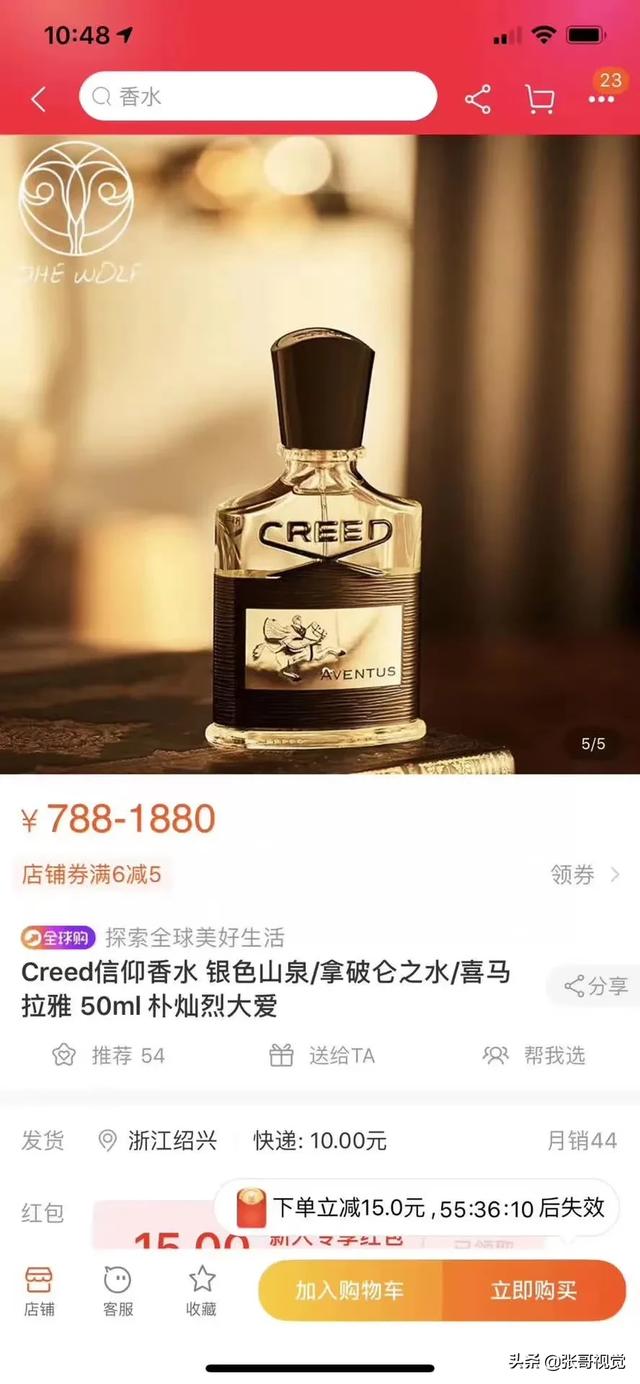Share this product from the top bar
Image resolution: width=640 pixels, height=1384 pixels.
click(478, 98)
